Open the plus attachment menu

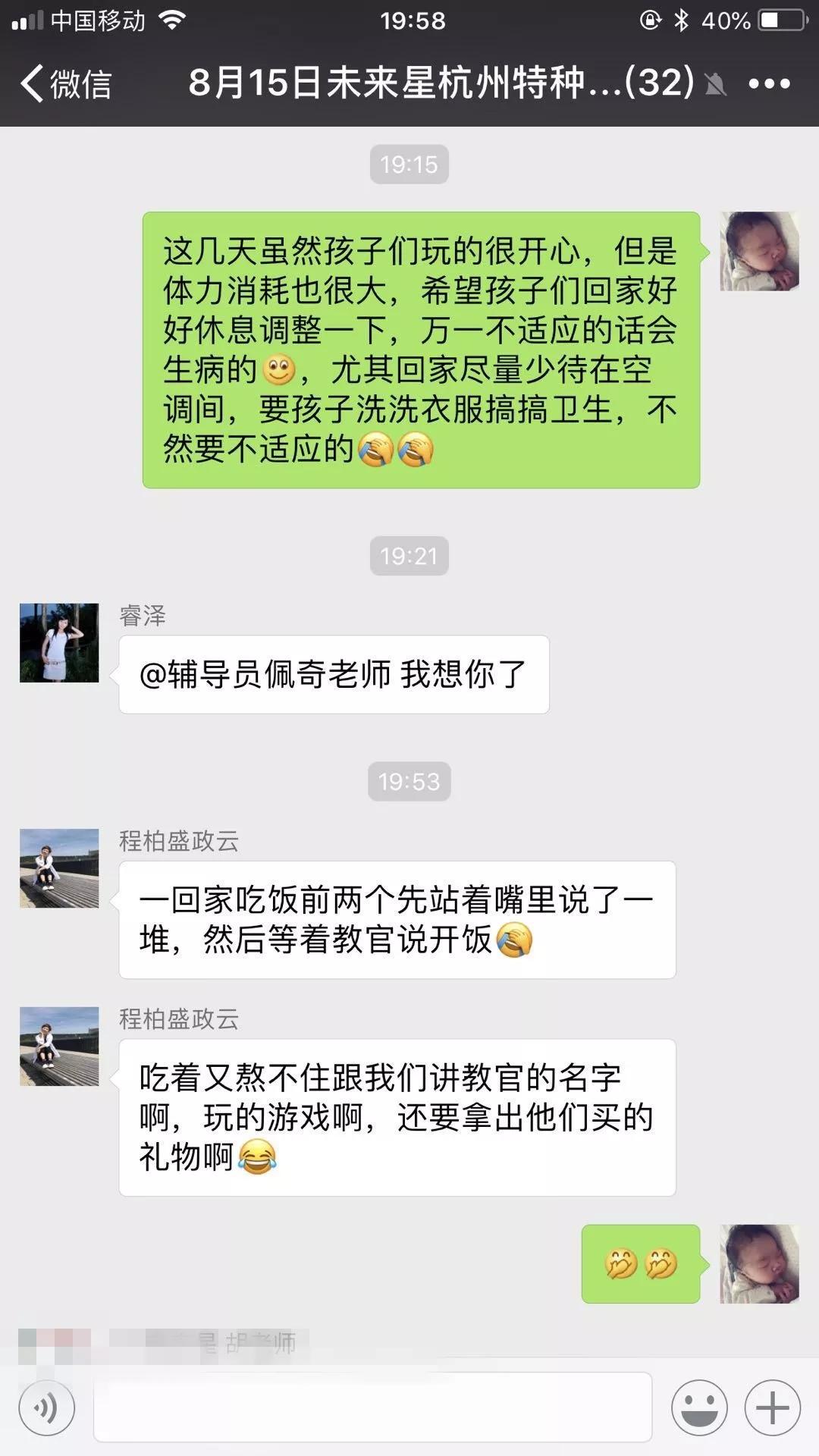772,1408
